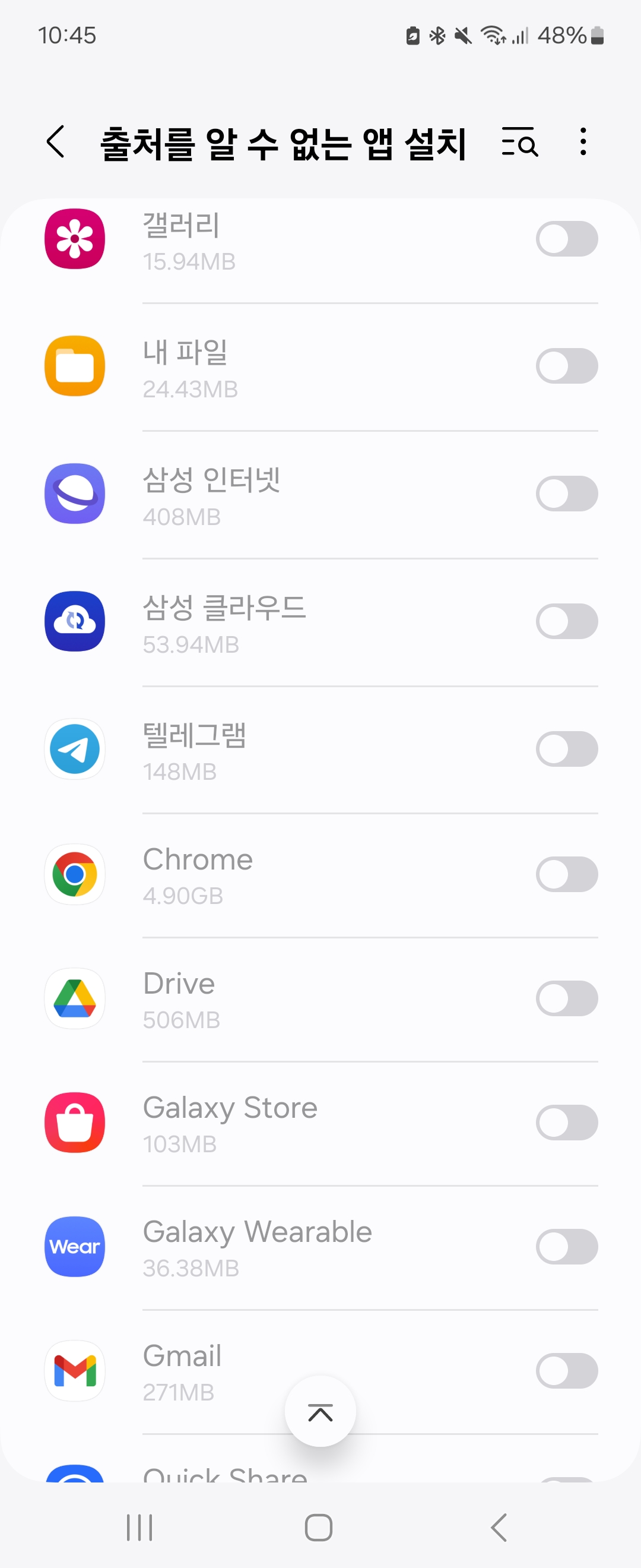Switch on the Gmail toggle
This screenshot has width=641, height=1568.
pyautogui.click(x=566, y=1371)
